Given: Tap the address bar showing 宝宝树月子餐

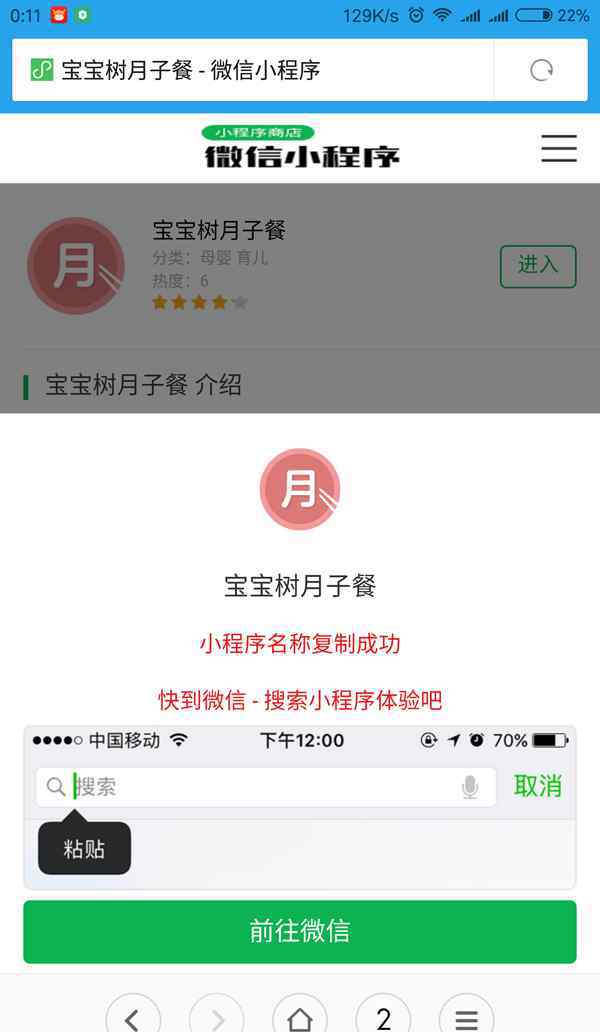Looking at the screenshot, I should pos(253,70).
